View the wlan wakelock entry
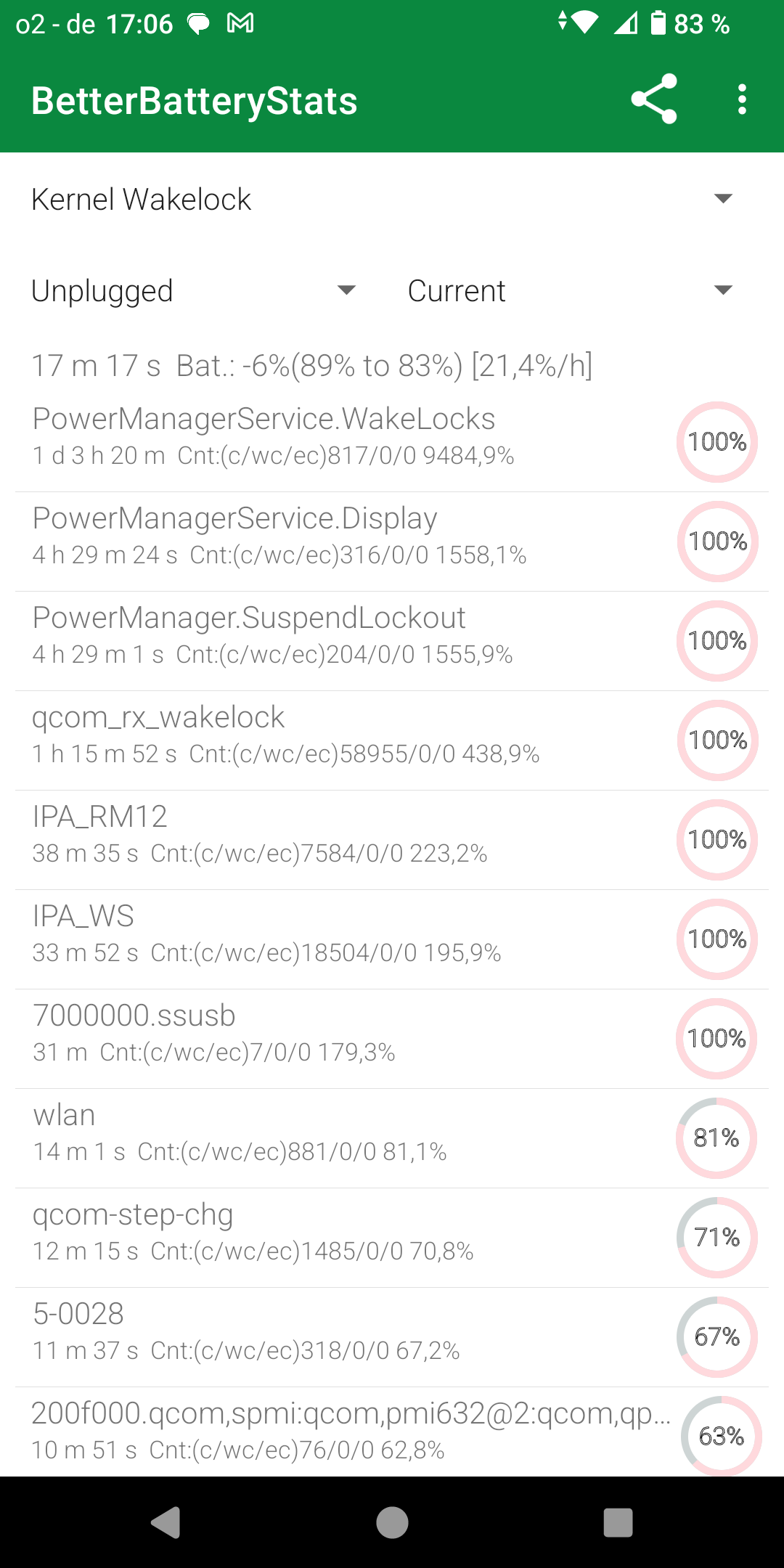The height and width of the screenshot is (1568, 784). coord(392,1138)
